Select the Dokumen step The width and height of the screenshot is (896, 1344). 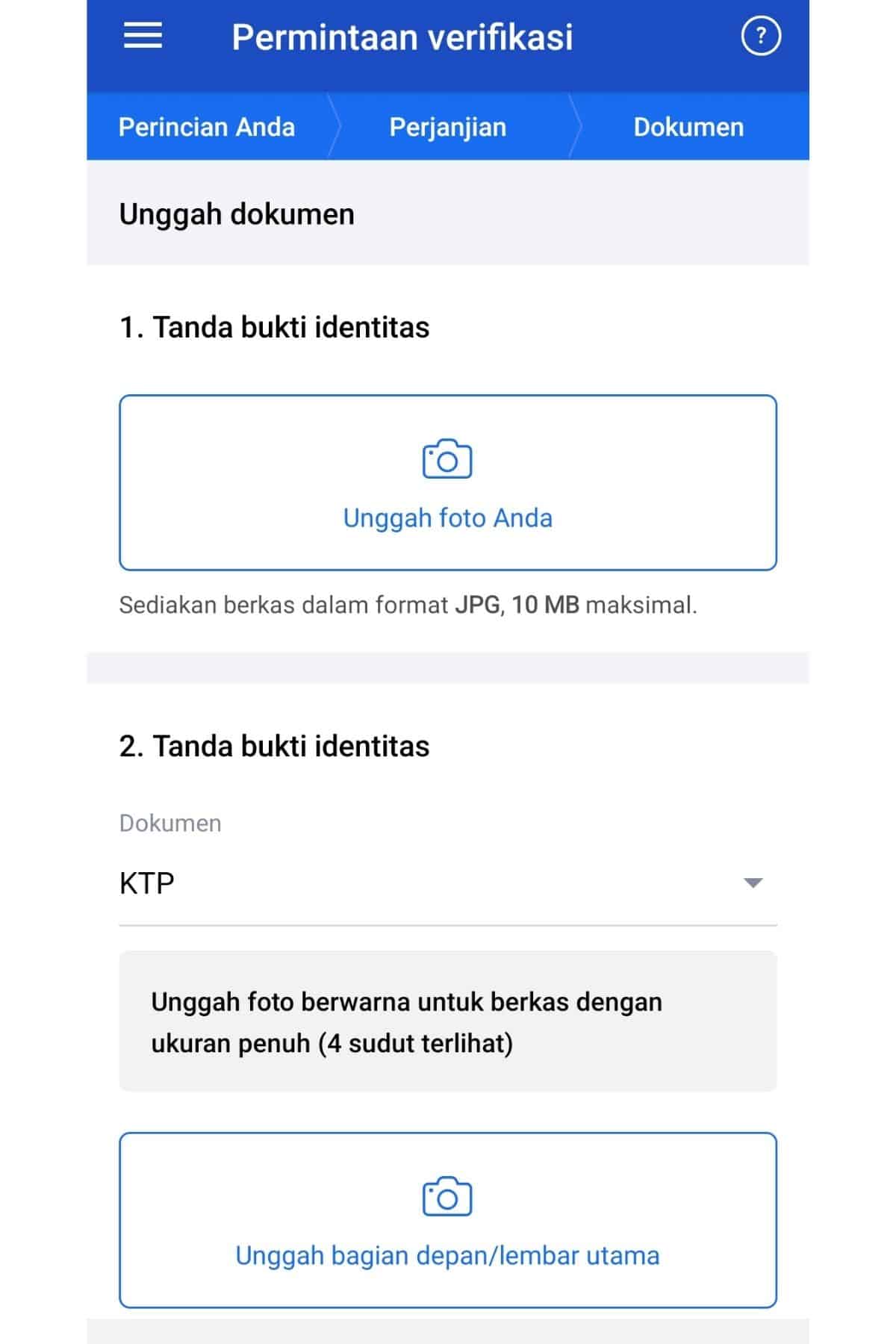point(688,127)
